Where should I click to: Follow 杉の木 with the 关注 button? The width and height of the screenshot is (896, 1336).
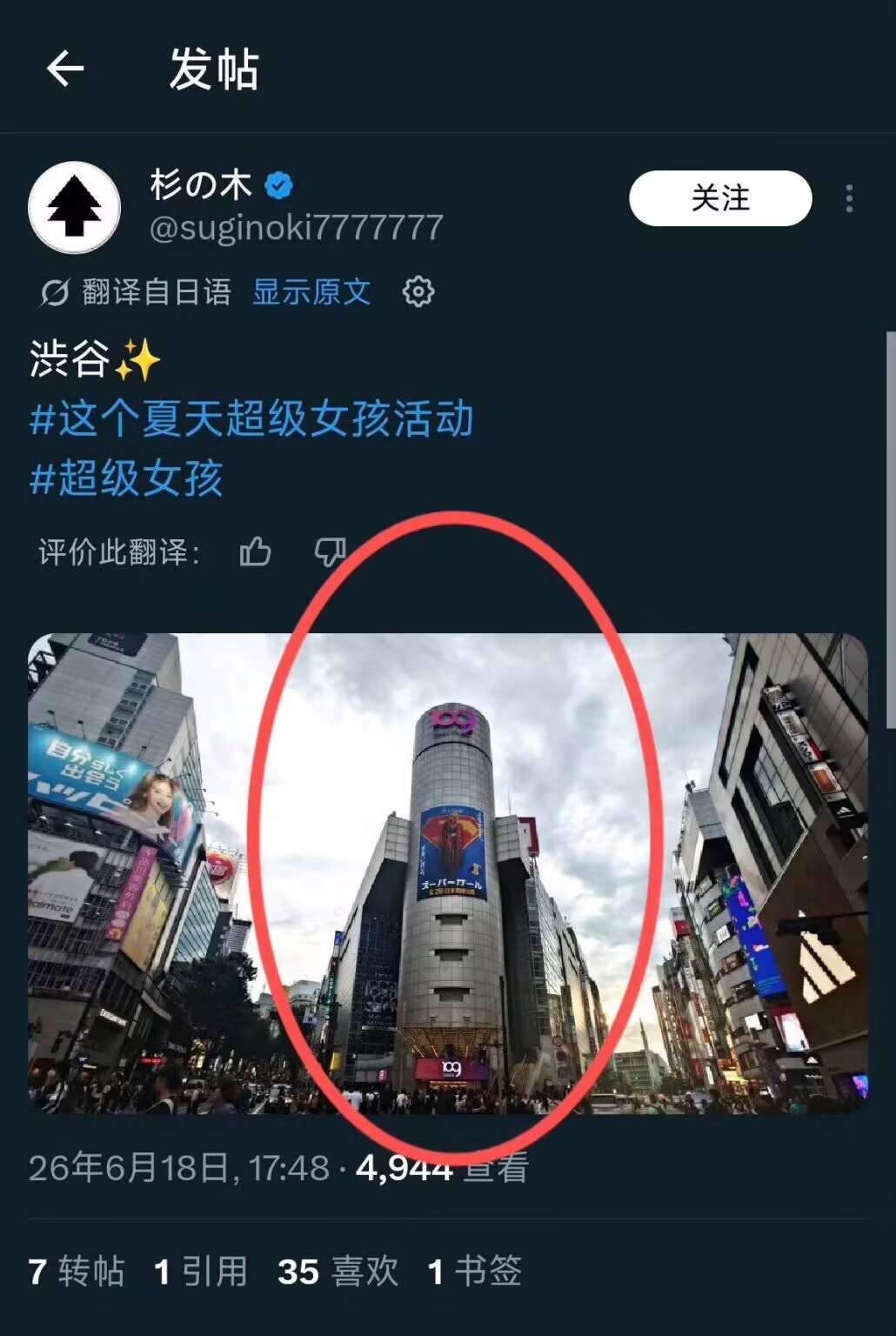[x=720, y=198]
